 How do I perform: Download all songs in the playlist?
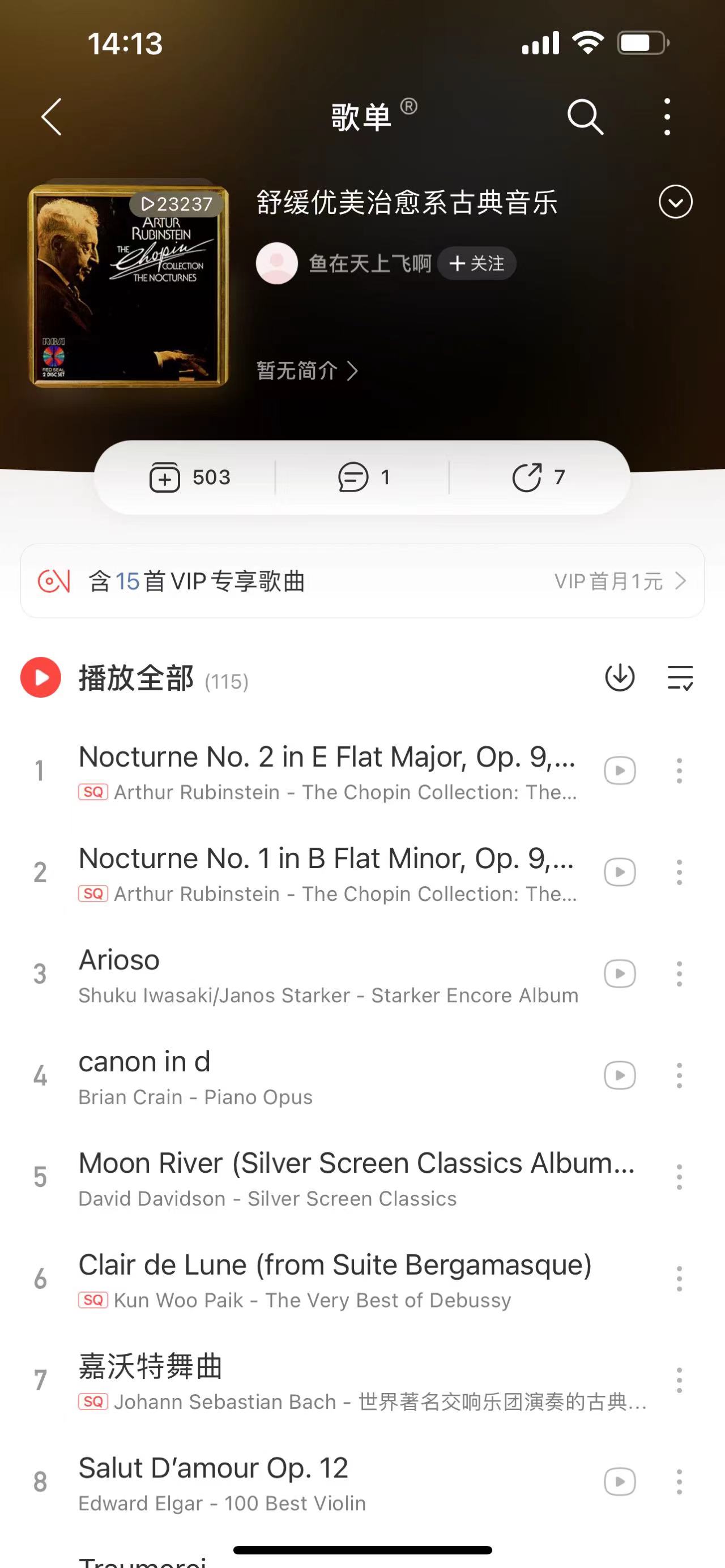(620, 677)
